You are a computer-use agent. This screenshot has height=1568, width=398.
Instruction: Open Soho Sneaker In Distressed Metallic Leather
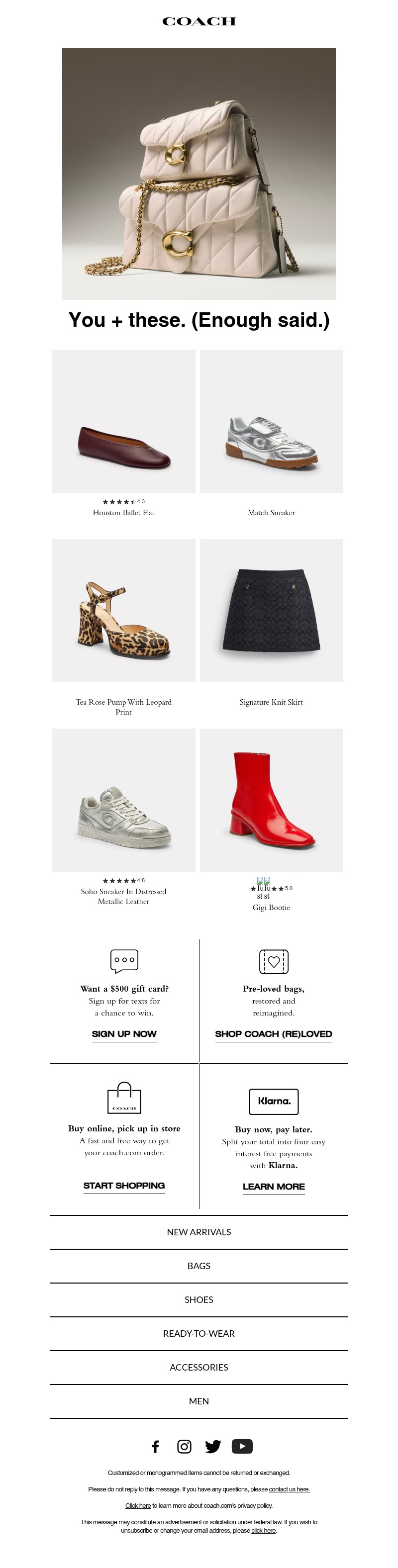123,800
